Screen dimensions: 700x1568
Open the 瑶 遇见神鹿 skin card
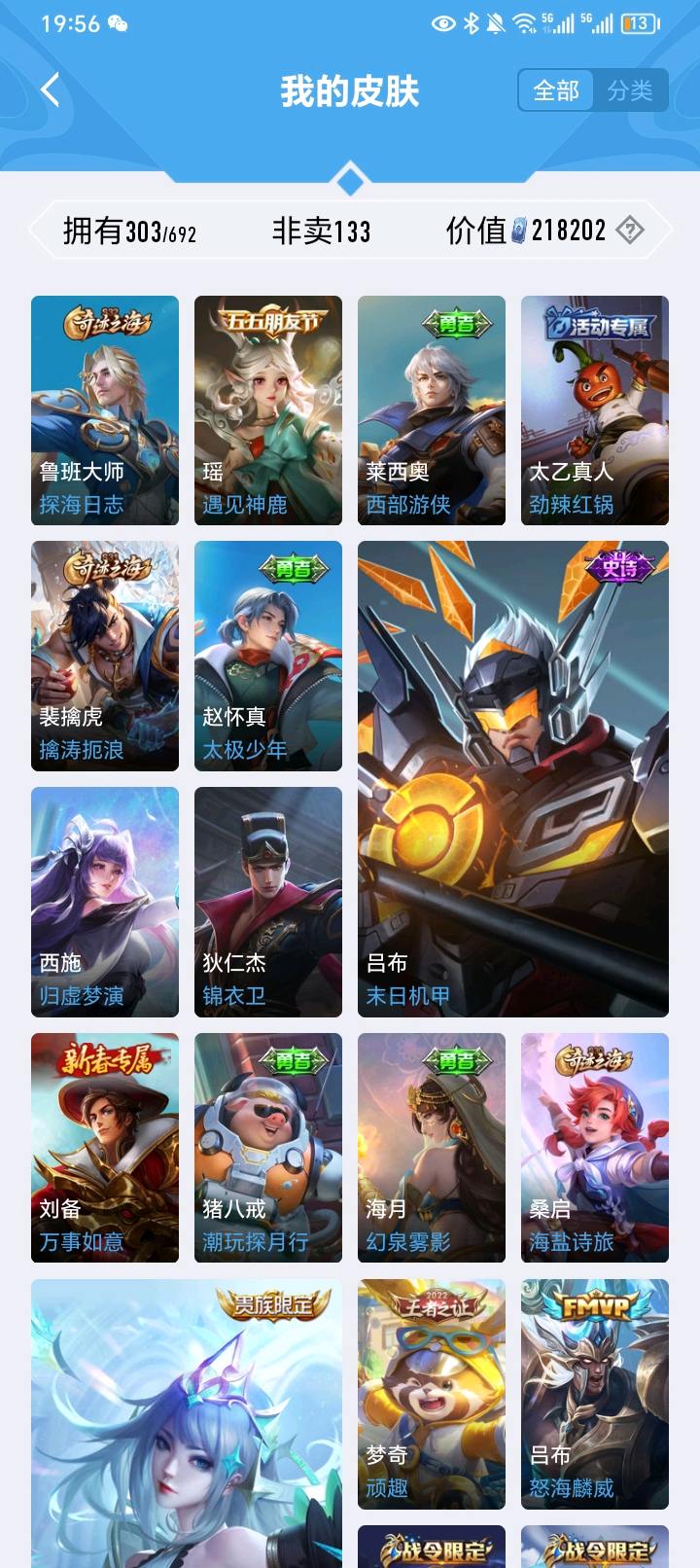tap(268, 410)
